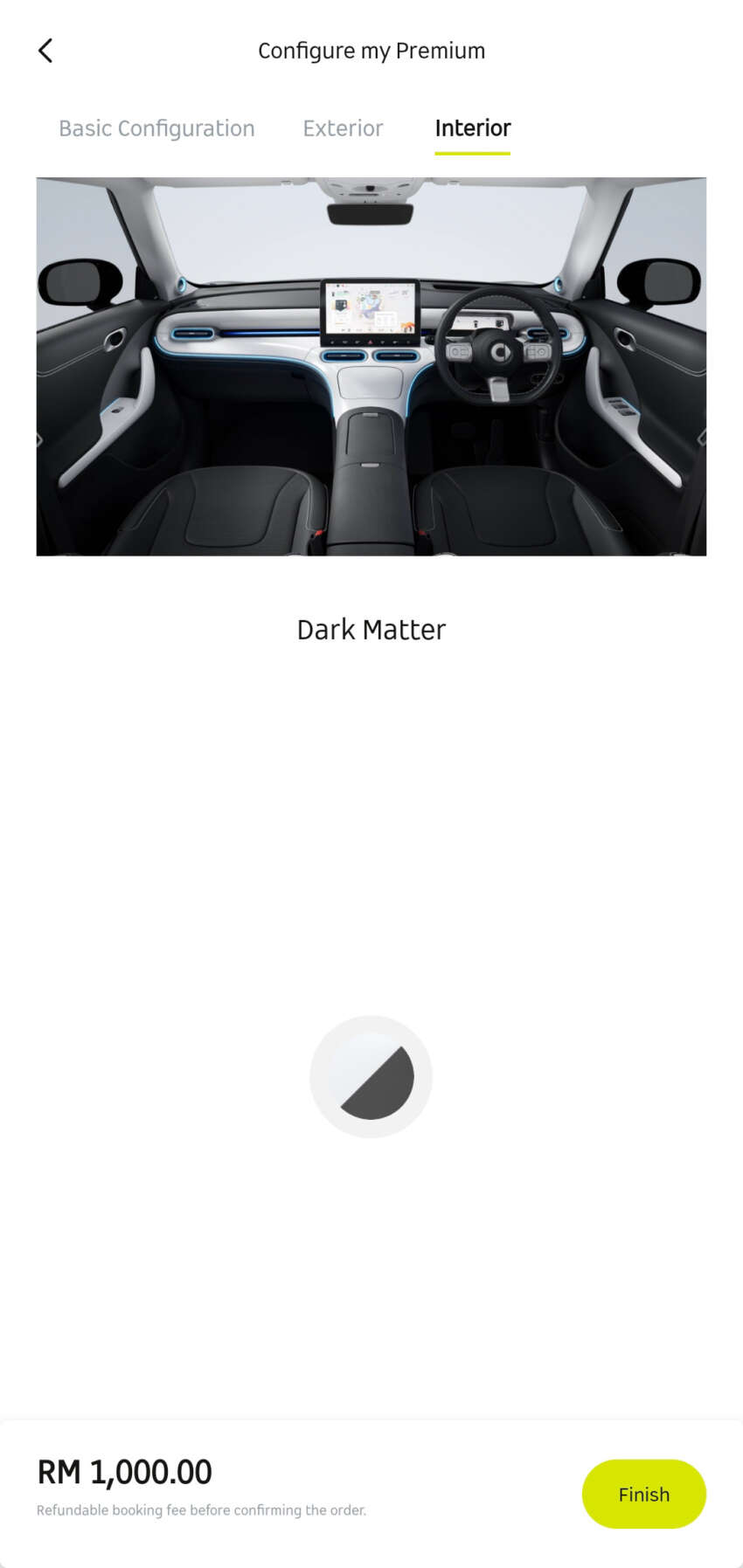
Task: Open the Interior tab
Action: (472, 128)
